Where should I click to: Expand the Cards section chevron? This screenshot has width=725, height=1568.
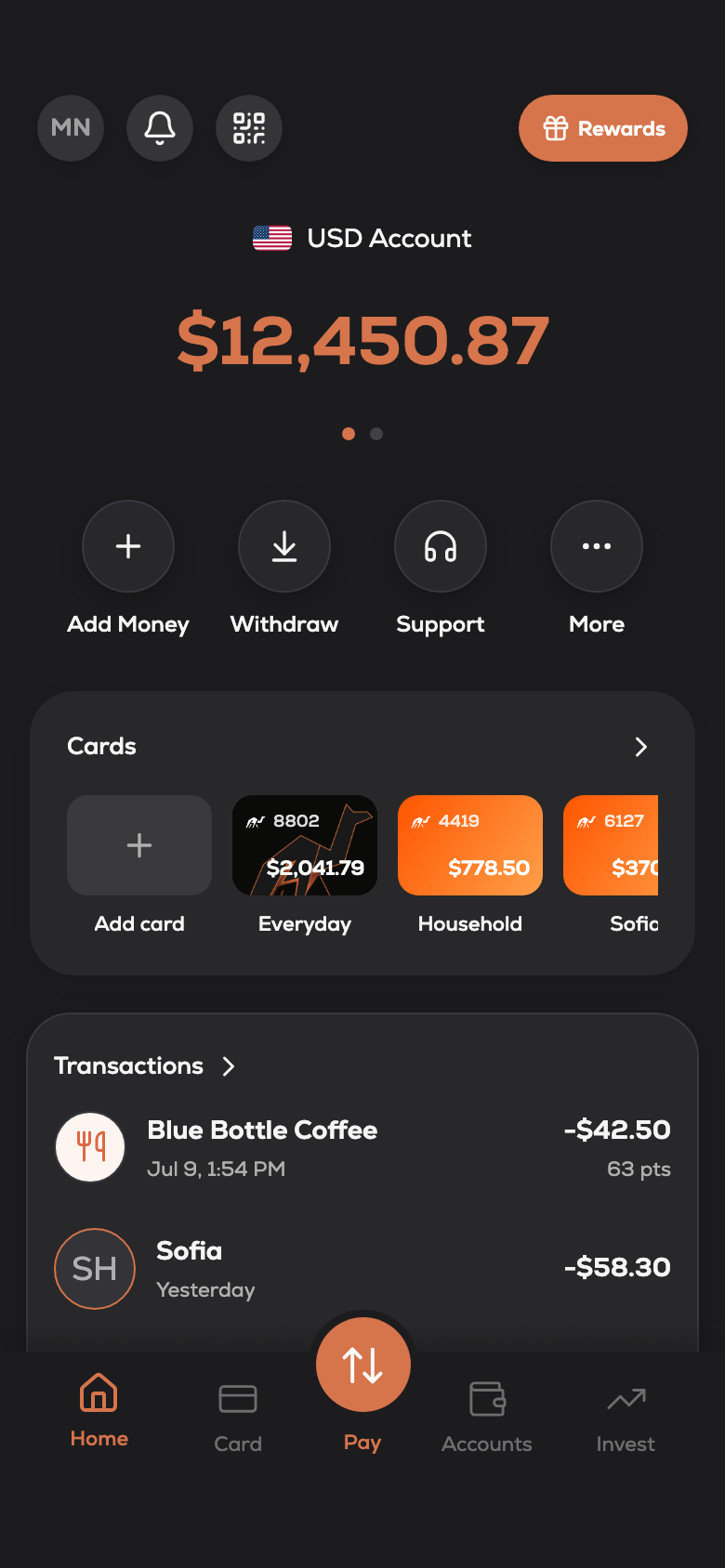pyautogui.click(x=640, y=747)
